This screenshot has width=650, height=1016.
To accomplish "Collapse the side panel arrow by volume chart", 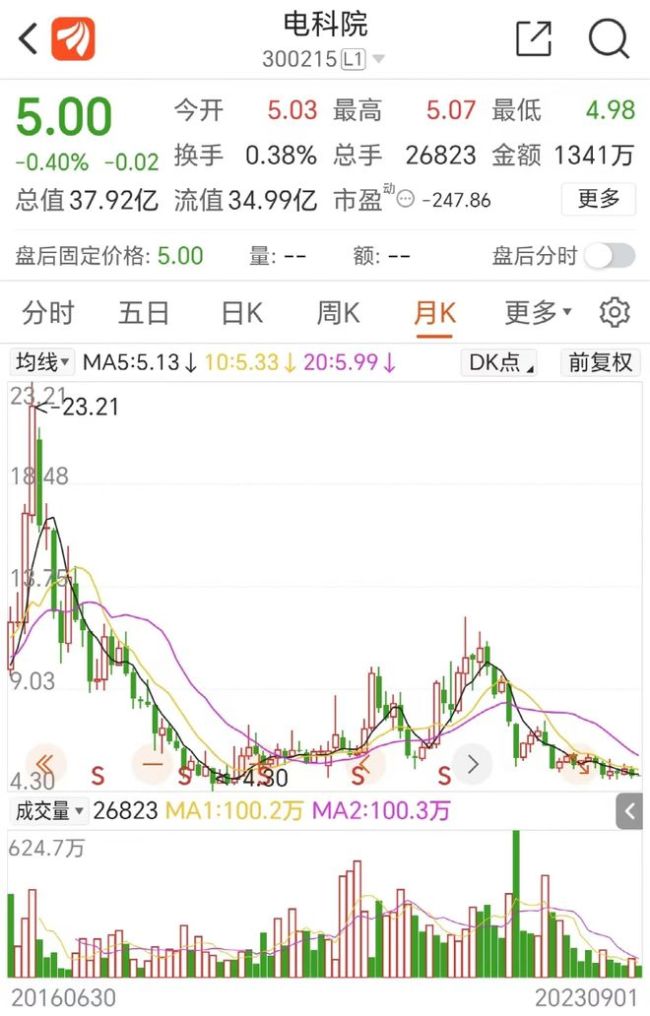I will (630, 811).
